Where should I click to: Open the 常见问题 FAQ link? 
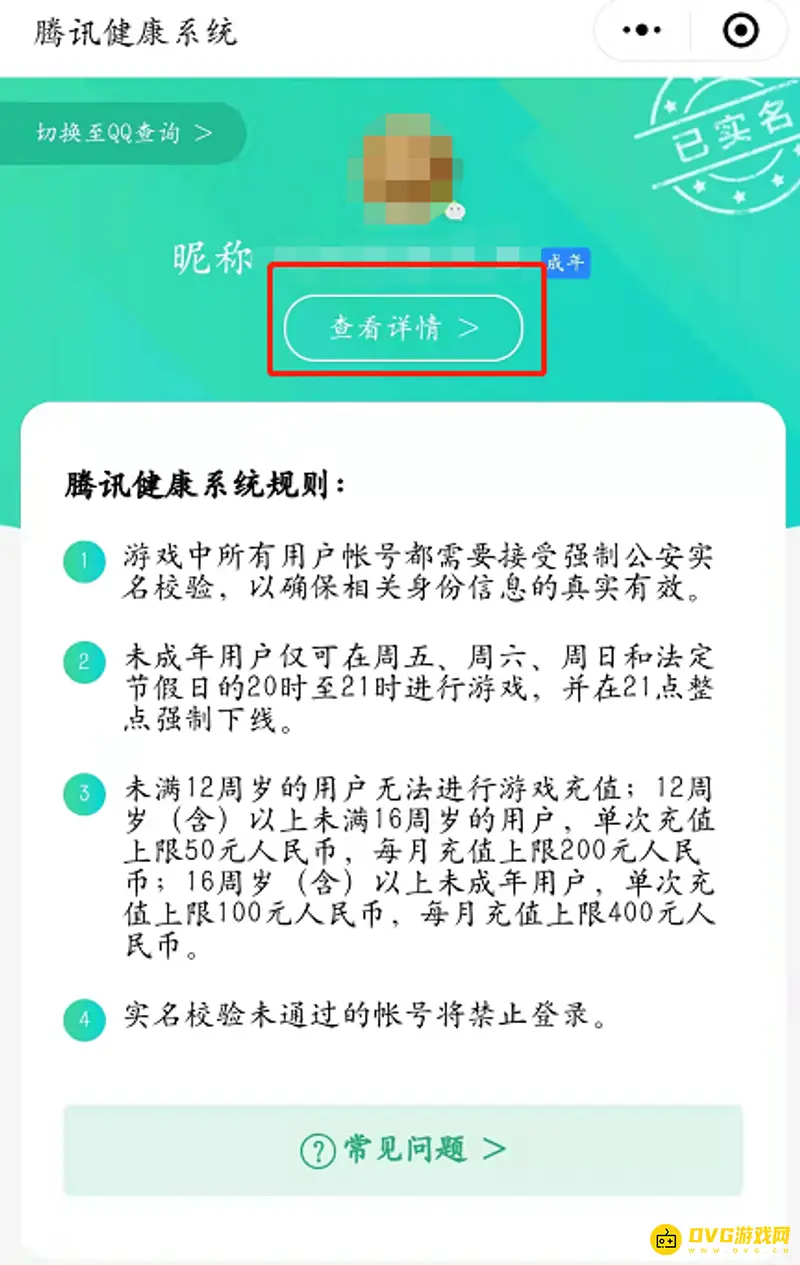[x=400, y=1150]
